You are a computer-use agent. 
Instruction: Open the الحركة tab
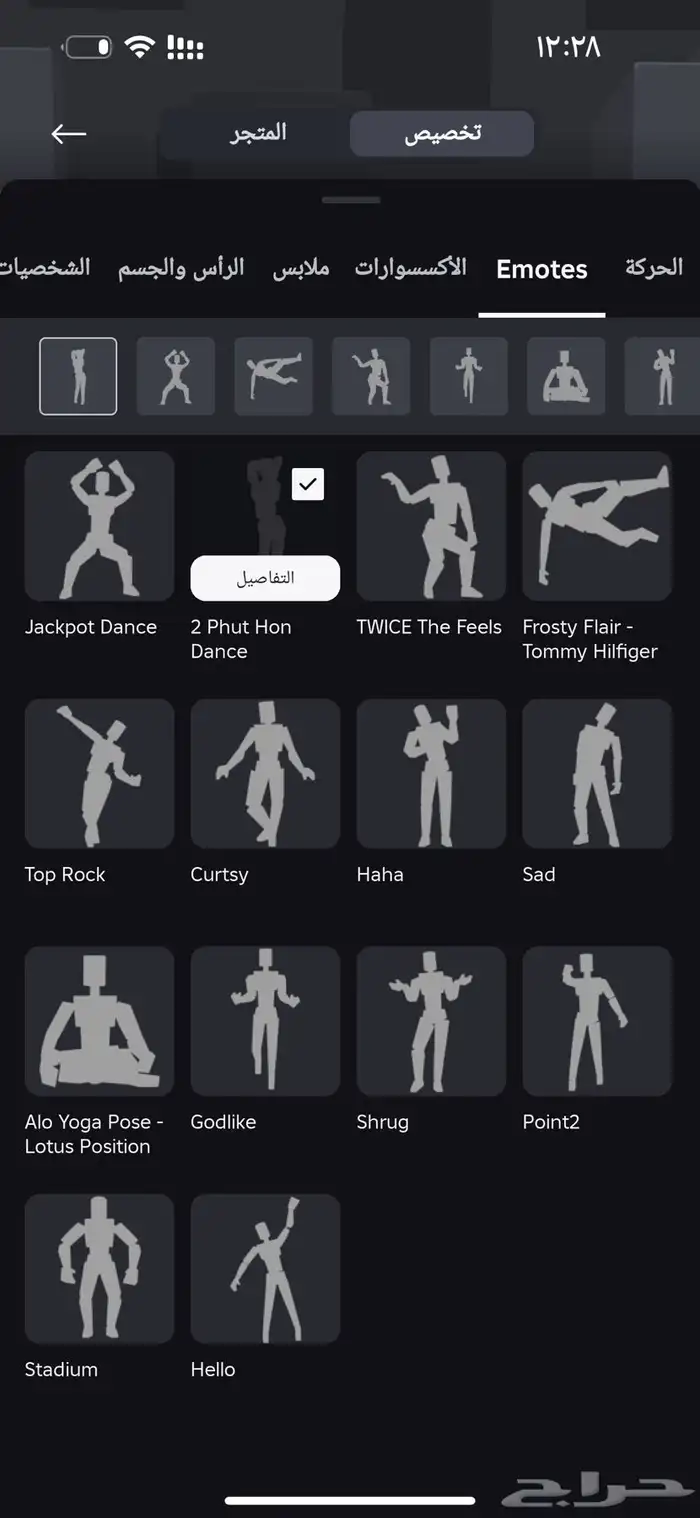point(654,267)
